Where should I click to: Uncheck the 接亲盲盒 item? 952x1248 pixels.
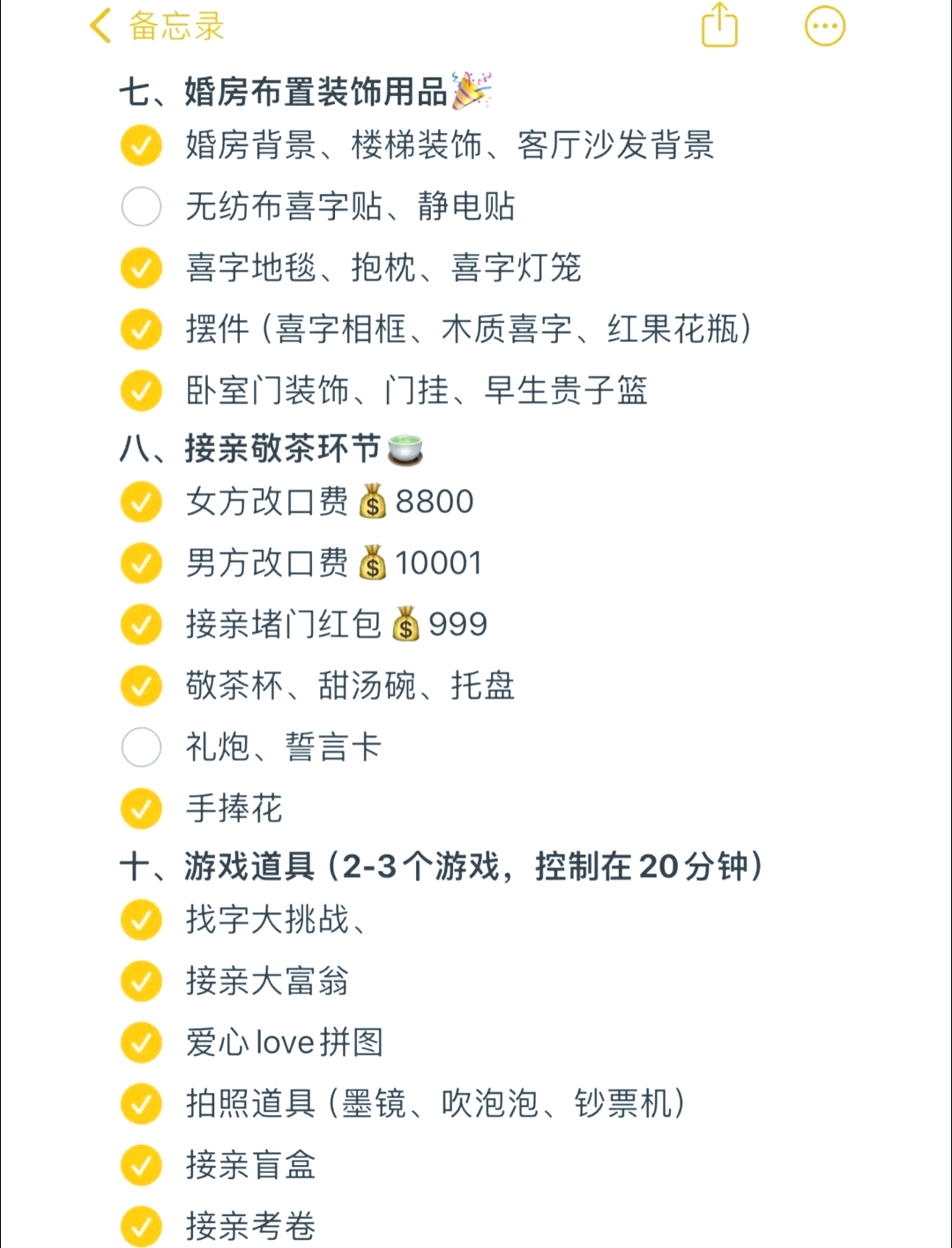tap(141, 1164)
